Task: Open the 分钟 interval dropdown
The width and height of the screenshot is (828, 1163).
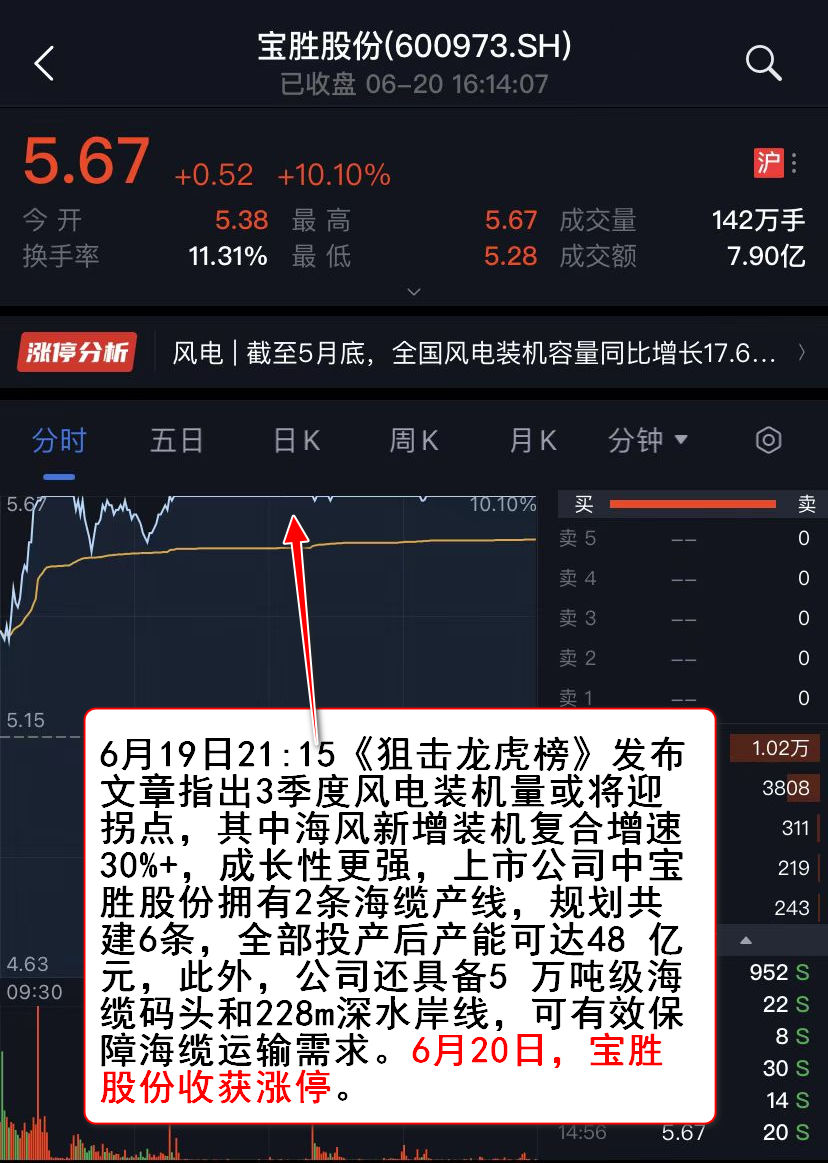Action: tap(648, 440)
